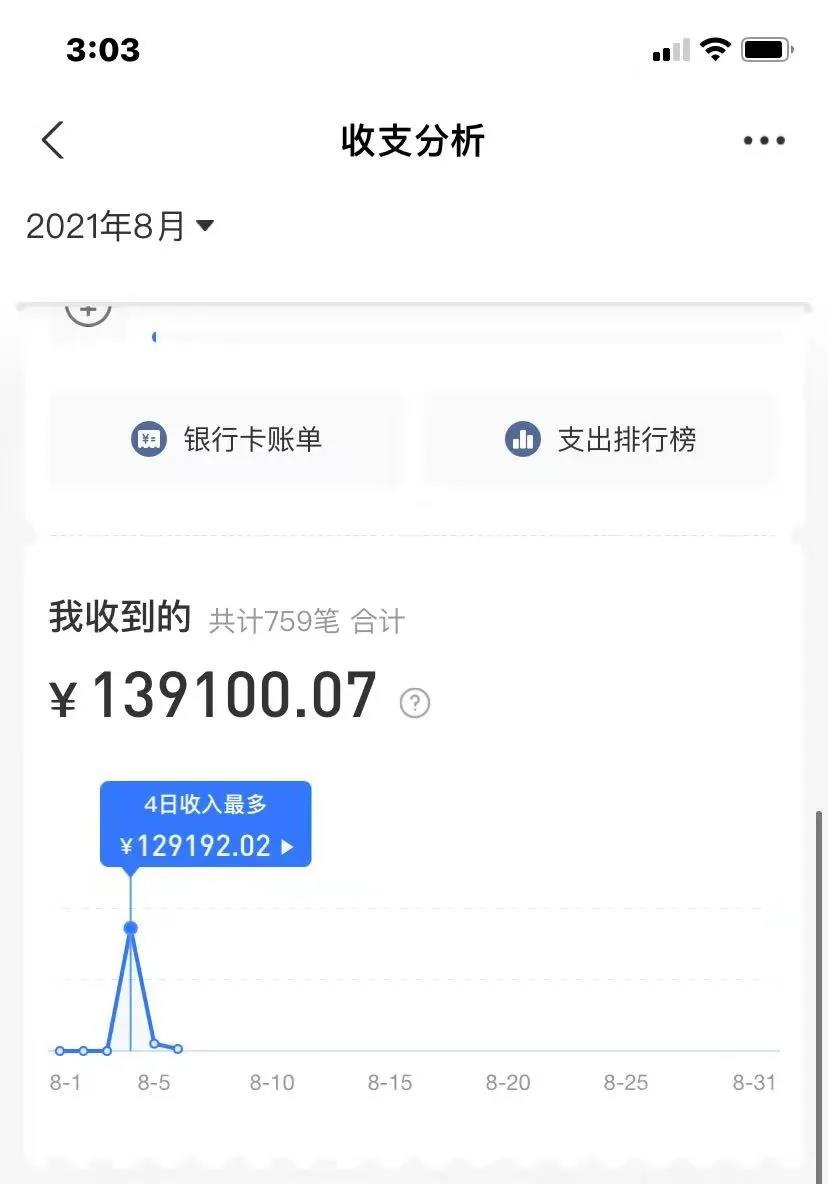The width and height of the screenshot is (828, 1184).
Task: Open the 4日收入最多 income tooltip
Action: click(206, 825)
